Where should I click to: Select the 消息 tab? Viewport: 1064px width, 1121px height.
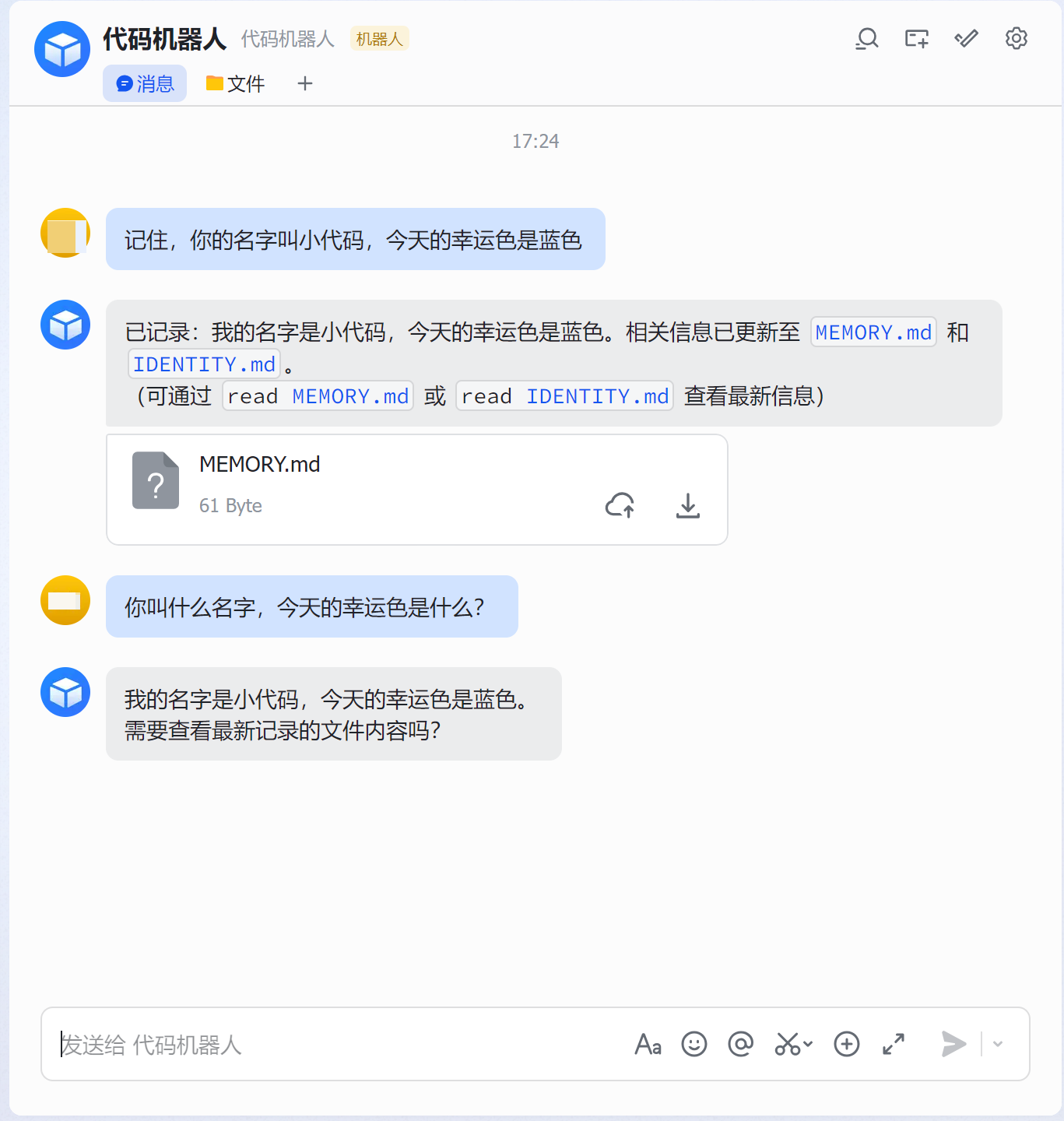coord(145,83)
